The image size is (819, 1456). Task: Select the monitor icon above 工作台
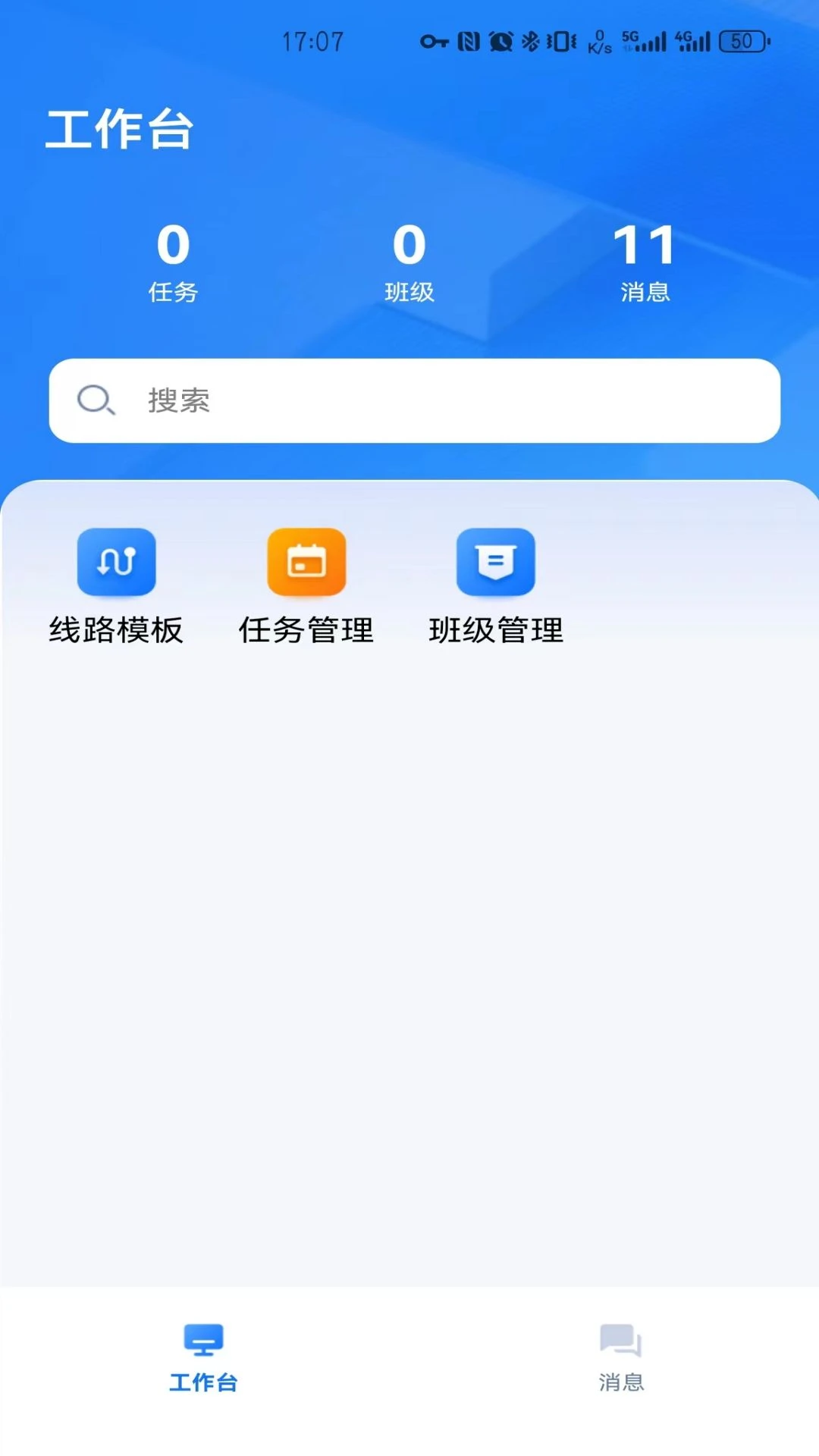[202, 1339]
